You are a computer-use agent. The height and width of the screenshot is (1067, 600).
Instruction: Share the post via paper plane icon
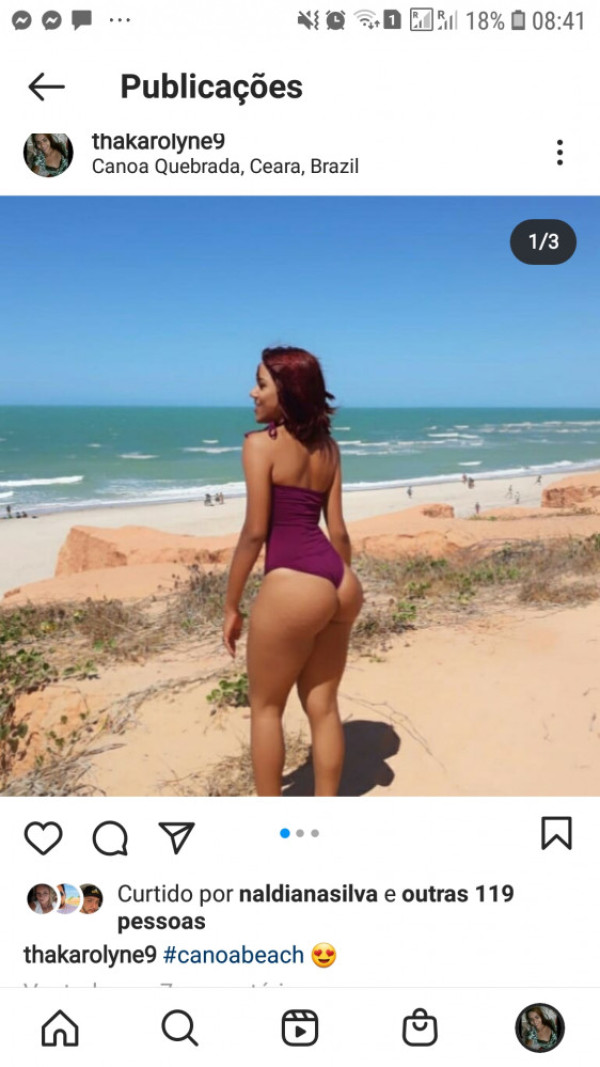click(176, 837)
